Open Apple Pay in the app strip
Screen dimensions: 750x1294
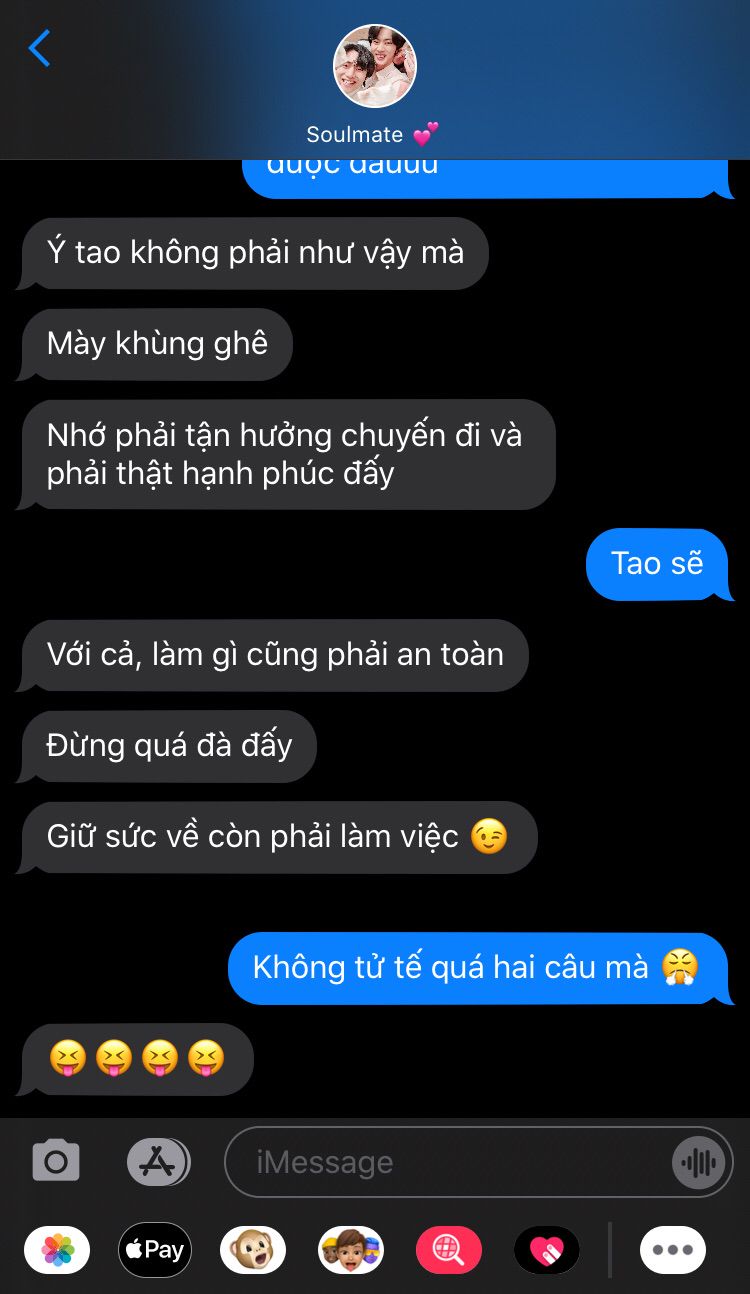point(155,1250)
